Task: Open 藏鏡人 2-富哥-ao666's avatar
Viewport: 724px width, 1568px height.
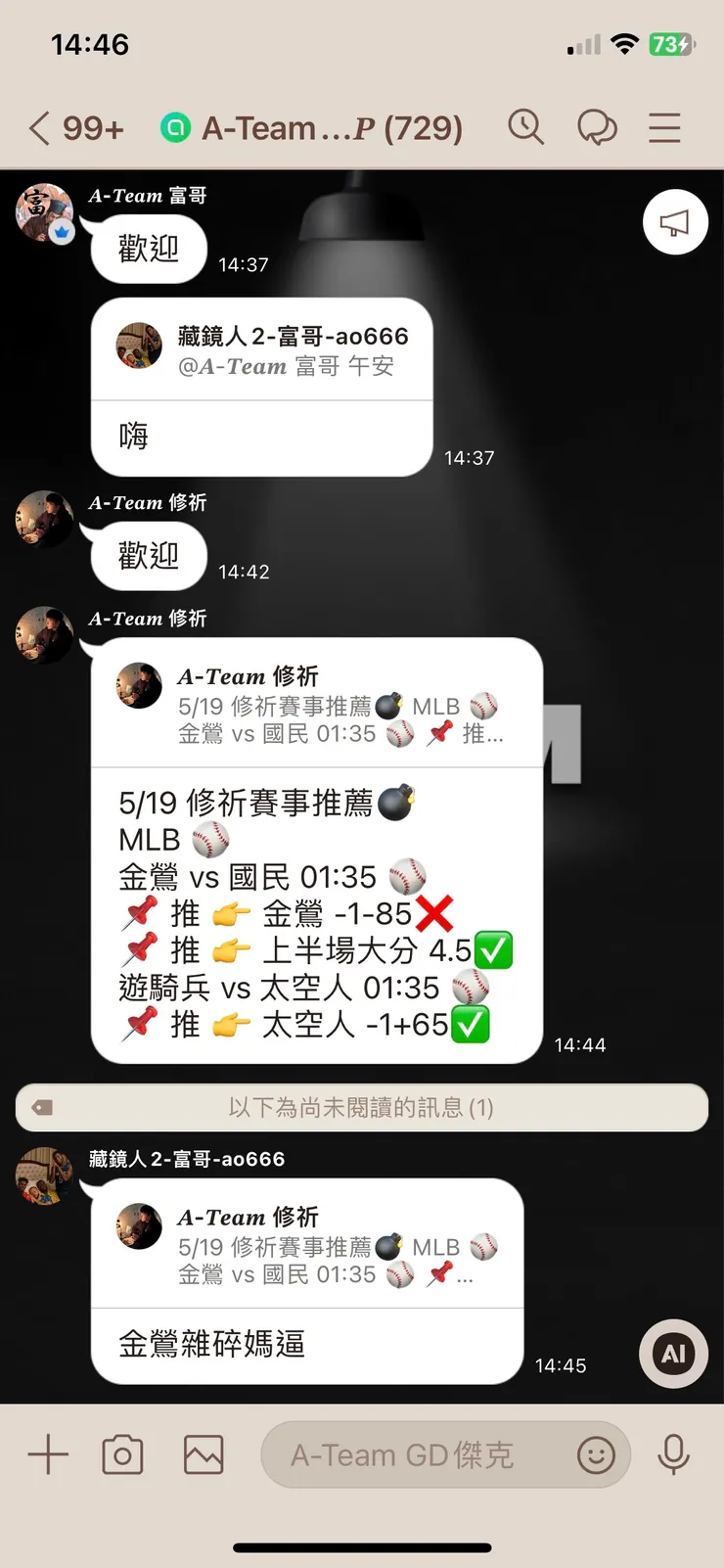Action: 42,1175
